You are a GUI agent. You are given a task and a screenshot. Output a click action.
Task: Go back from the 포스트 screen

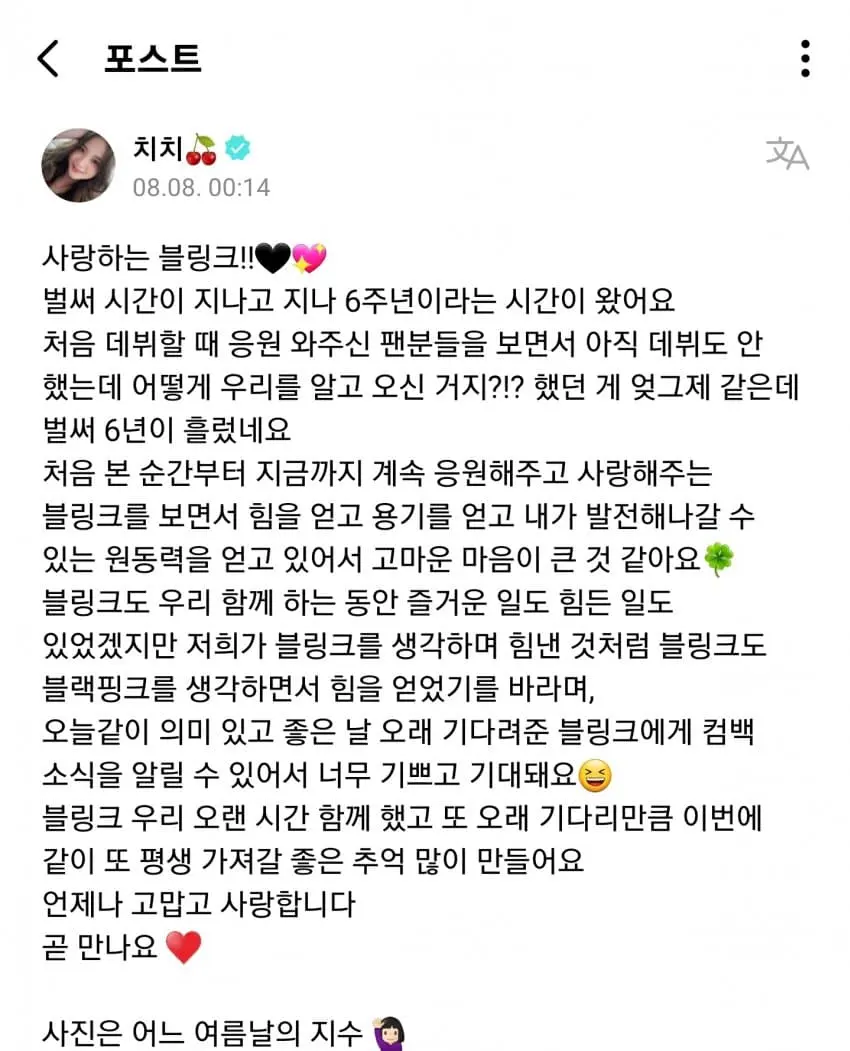(x=47, y=59)
